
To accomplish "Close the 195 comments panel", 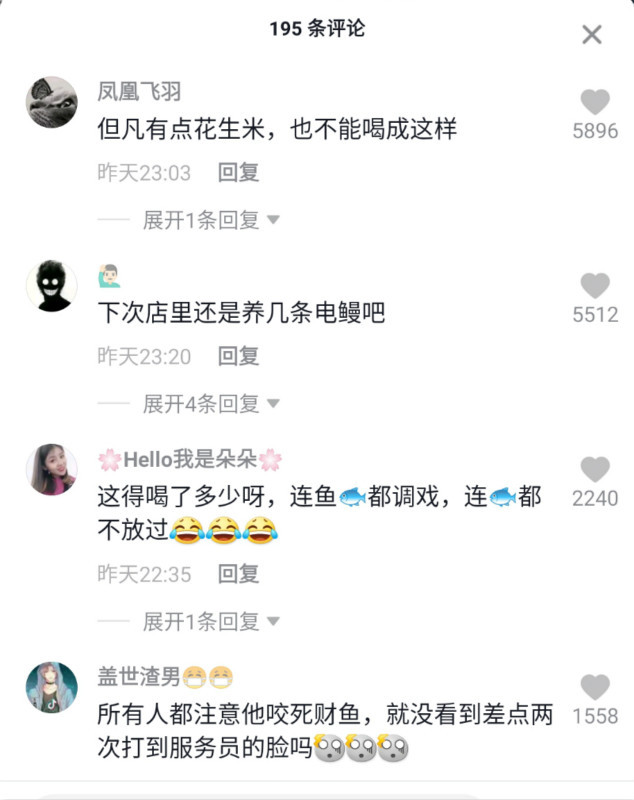I will pyautogui.click(x=592, y=35).
